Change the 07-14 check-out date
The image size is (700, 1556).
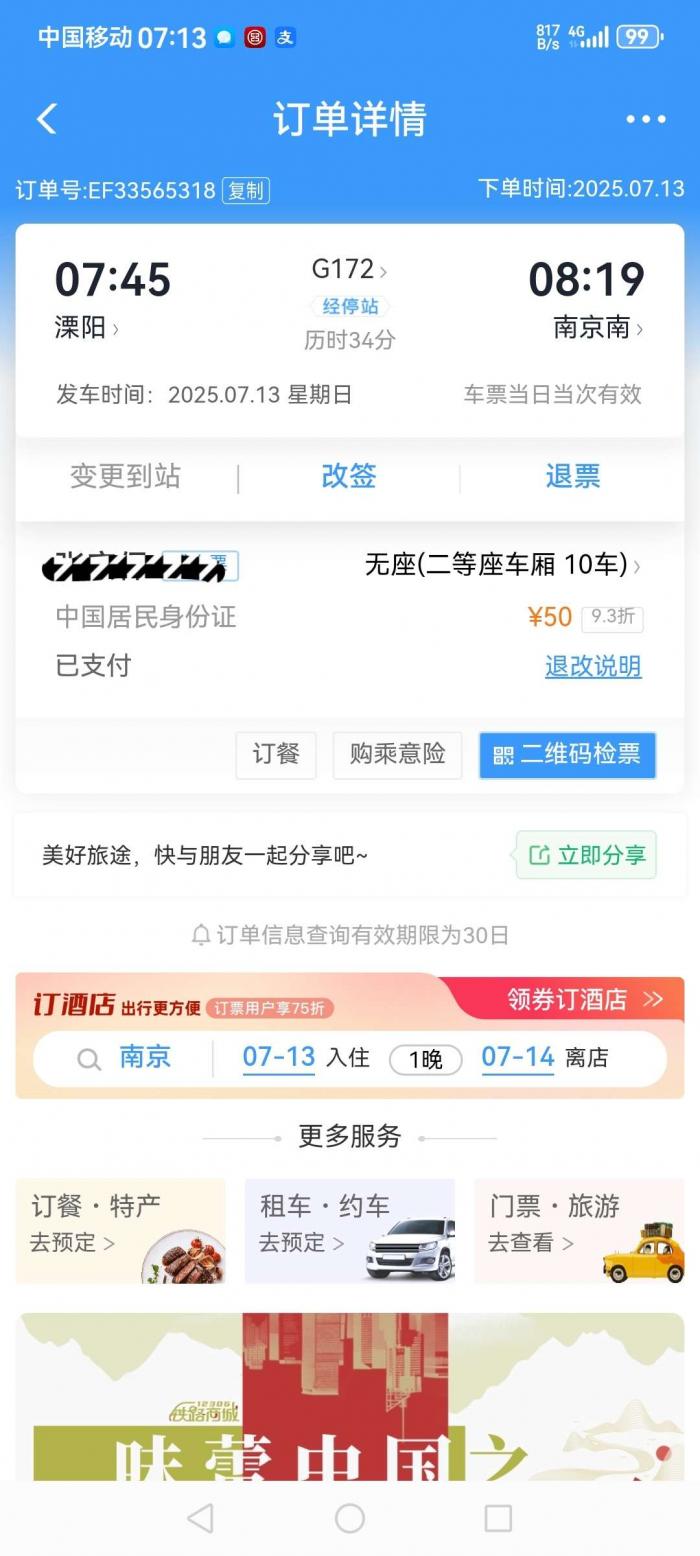[517, 1058]
